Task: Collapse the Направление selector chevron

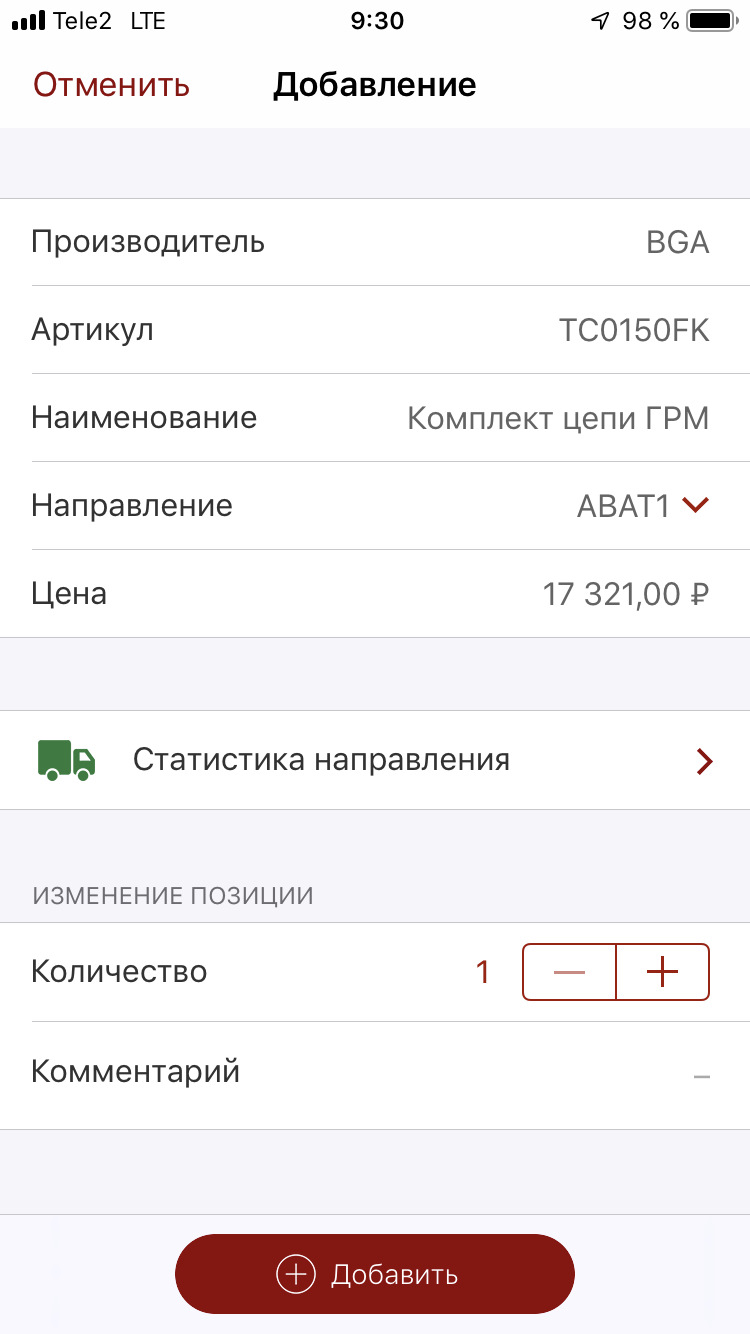Action: click(x=695, y=505)
